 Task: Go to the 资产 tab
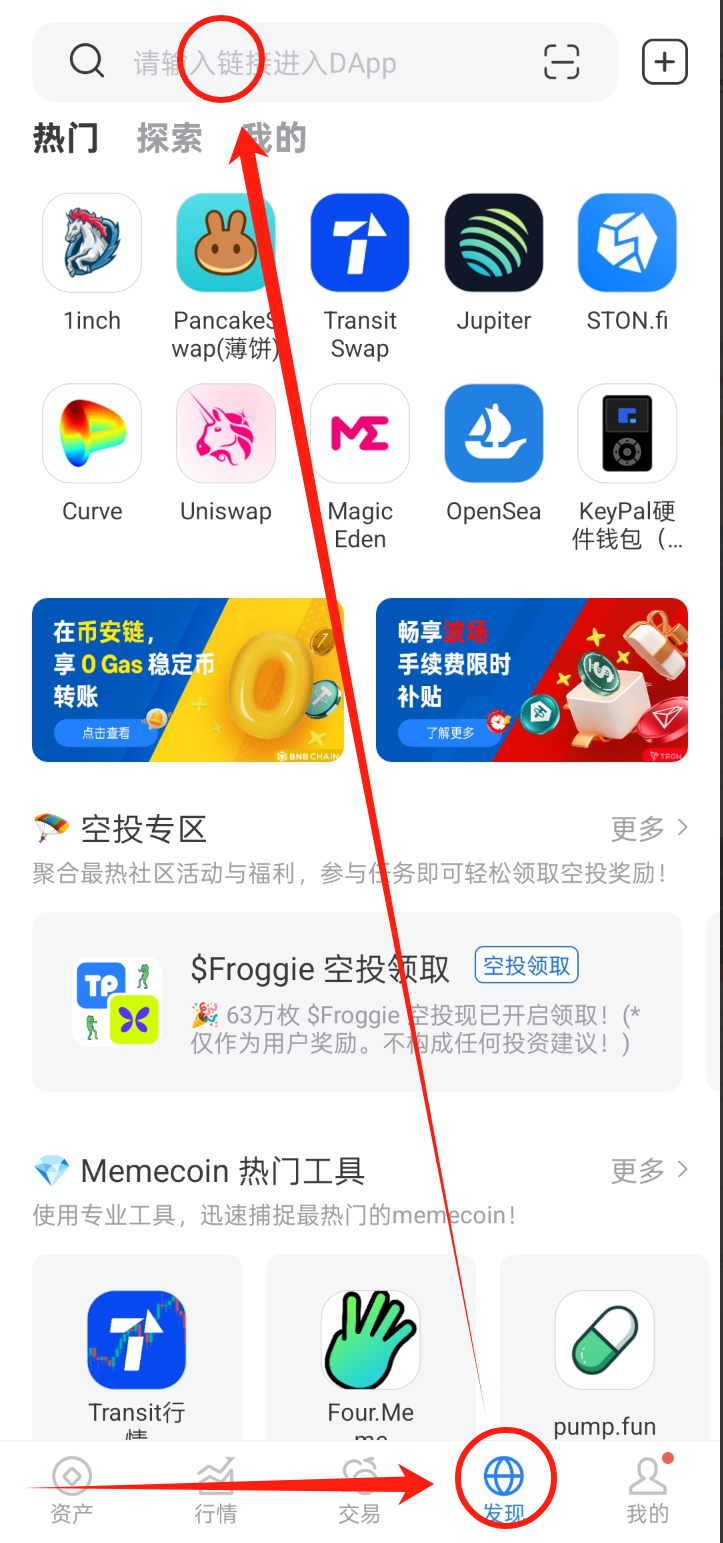[x=71, y=1490]
